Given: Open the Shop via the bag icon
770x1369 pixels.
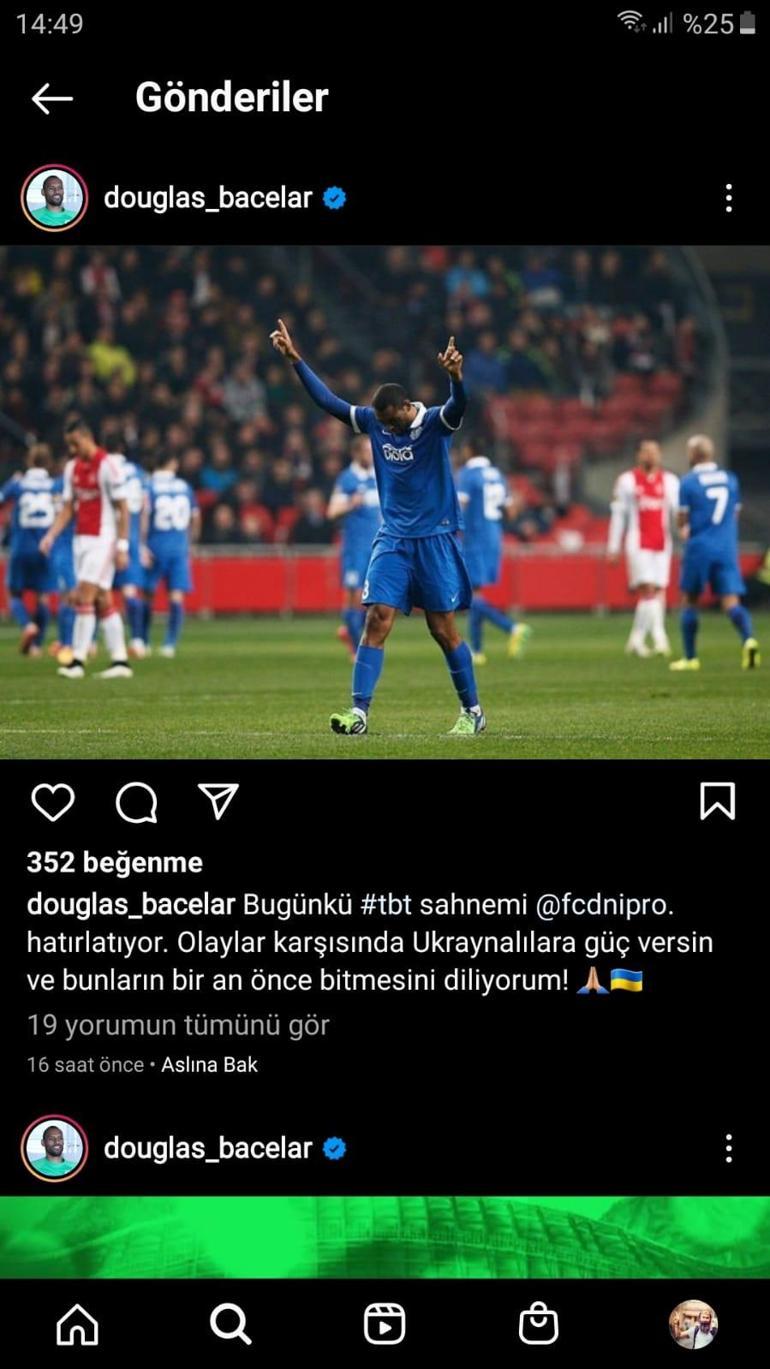Looking at the screenshot, I should (537, 1324).
